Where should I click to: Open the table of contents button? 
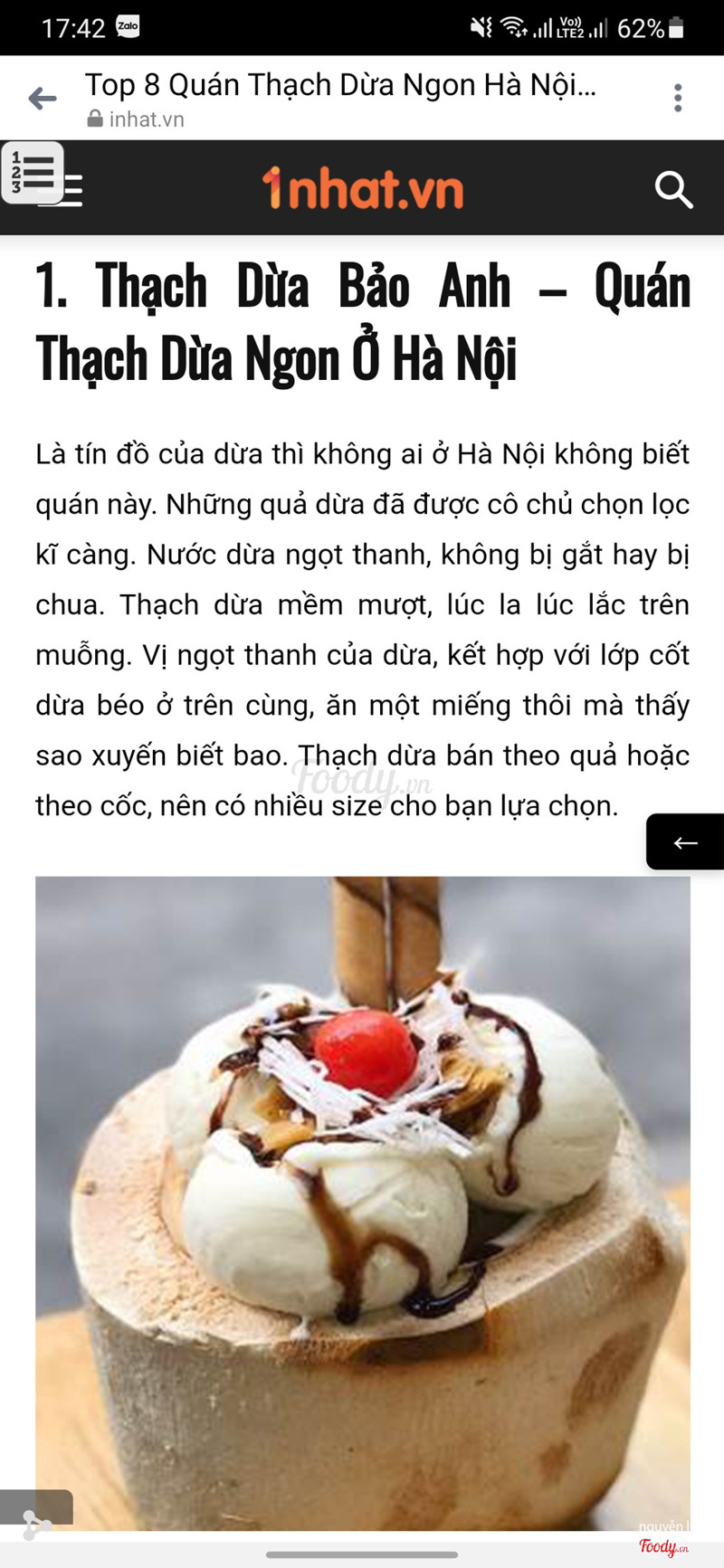[x=33, y=172]
